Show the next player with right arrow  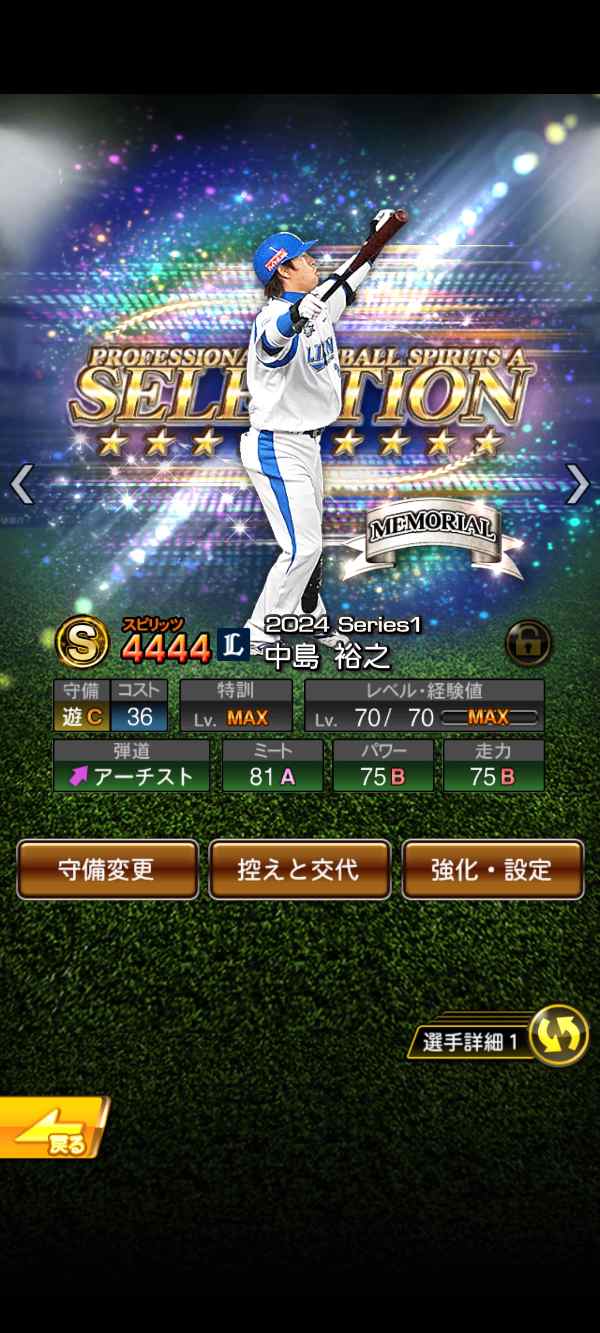click(x=578, y=484)
